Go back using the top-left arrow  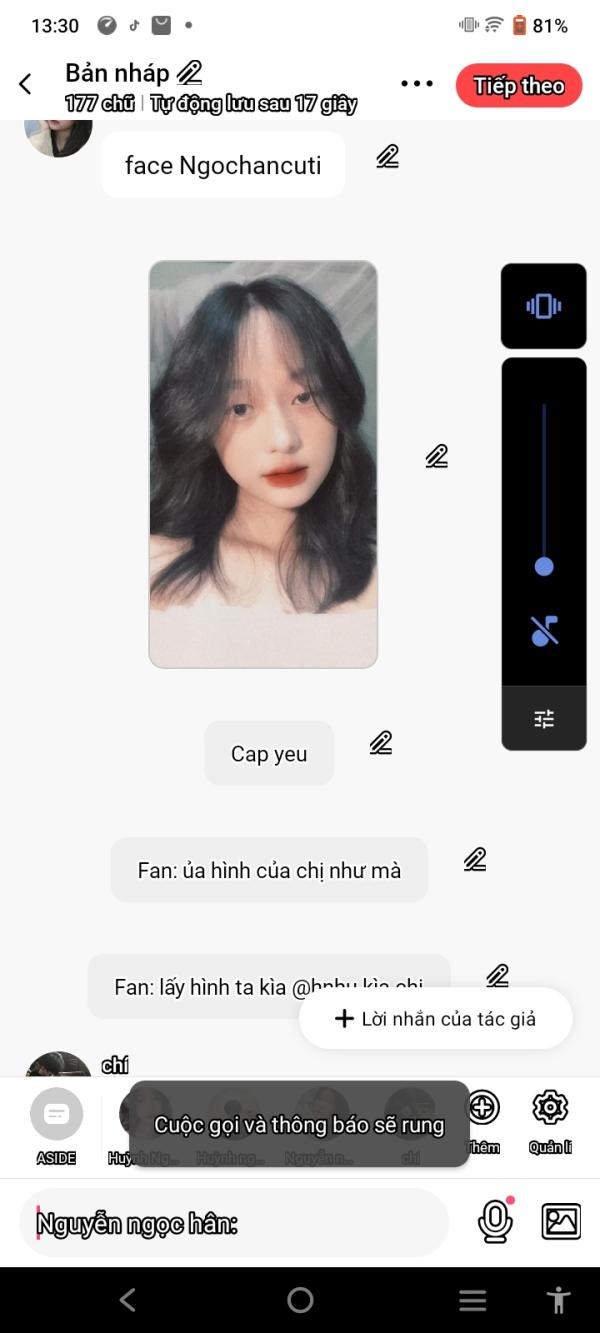[26, 84]
